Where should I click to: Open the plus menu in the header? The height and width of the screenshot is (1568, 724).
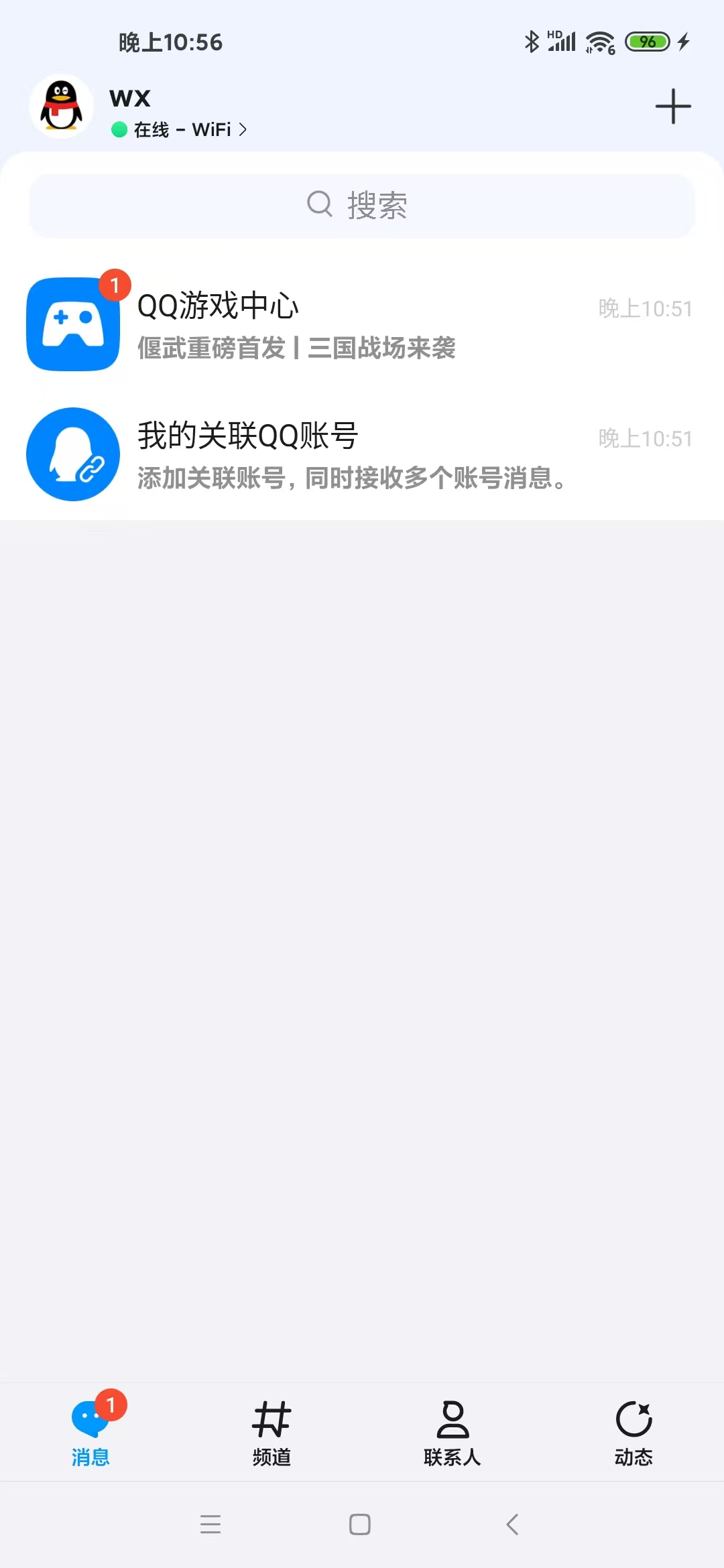click(x=672, y=107)
